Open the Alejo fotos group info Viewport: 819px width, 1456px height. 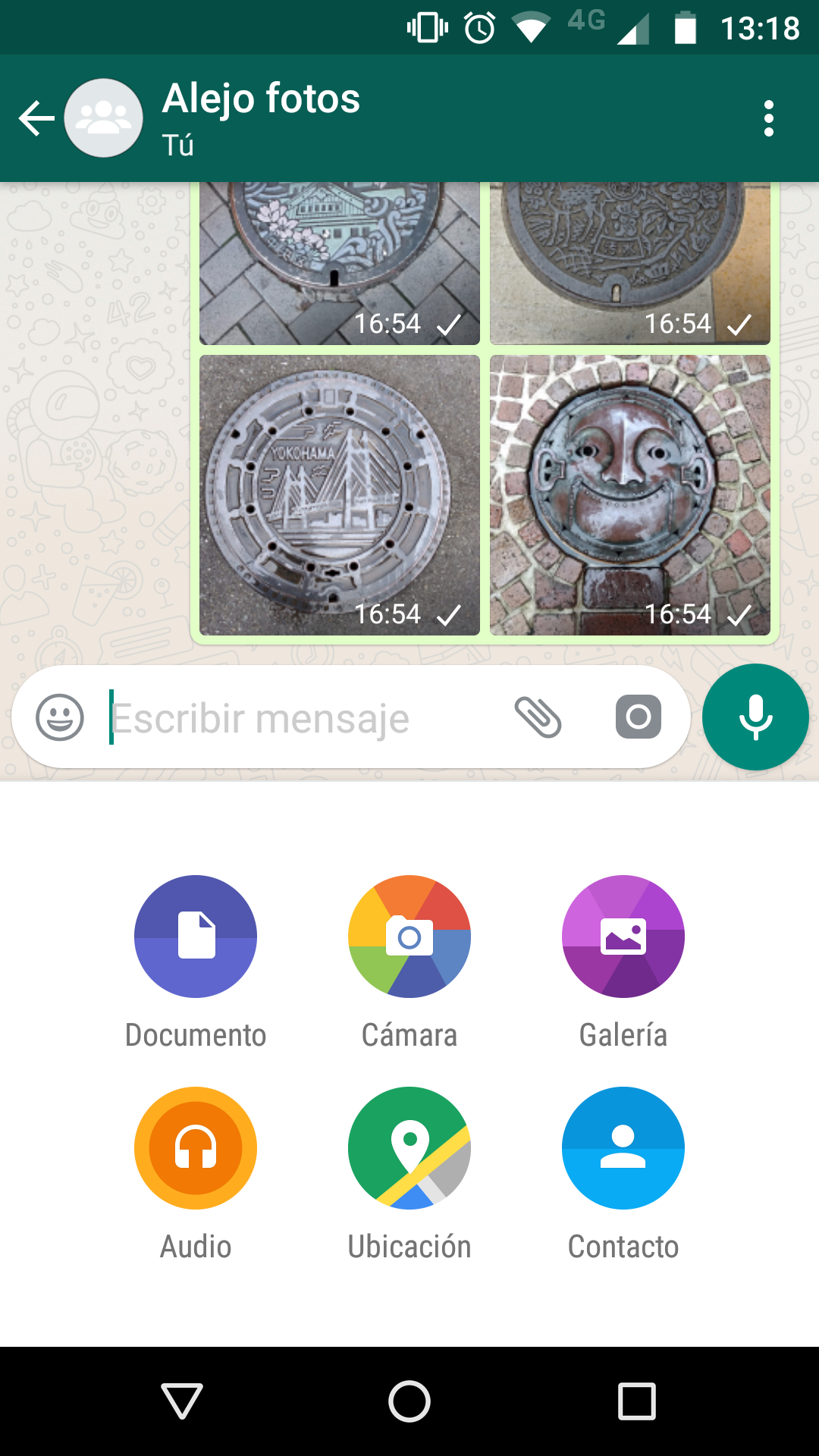262,117
